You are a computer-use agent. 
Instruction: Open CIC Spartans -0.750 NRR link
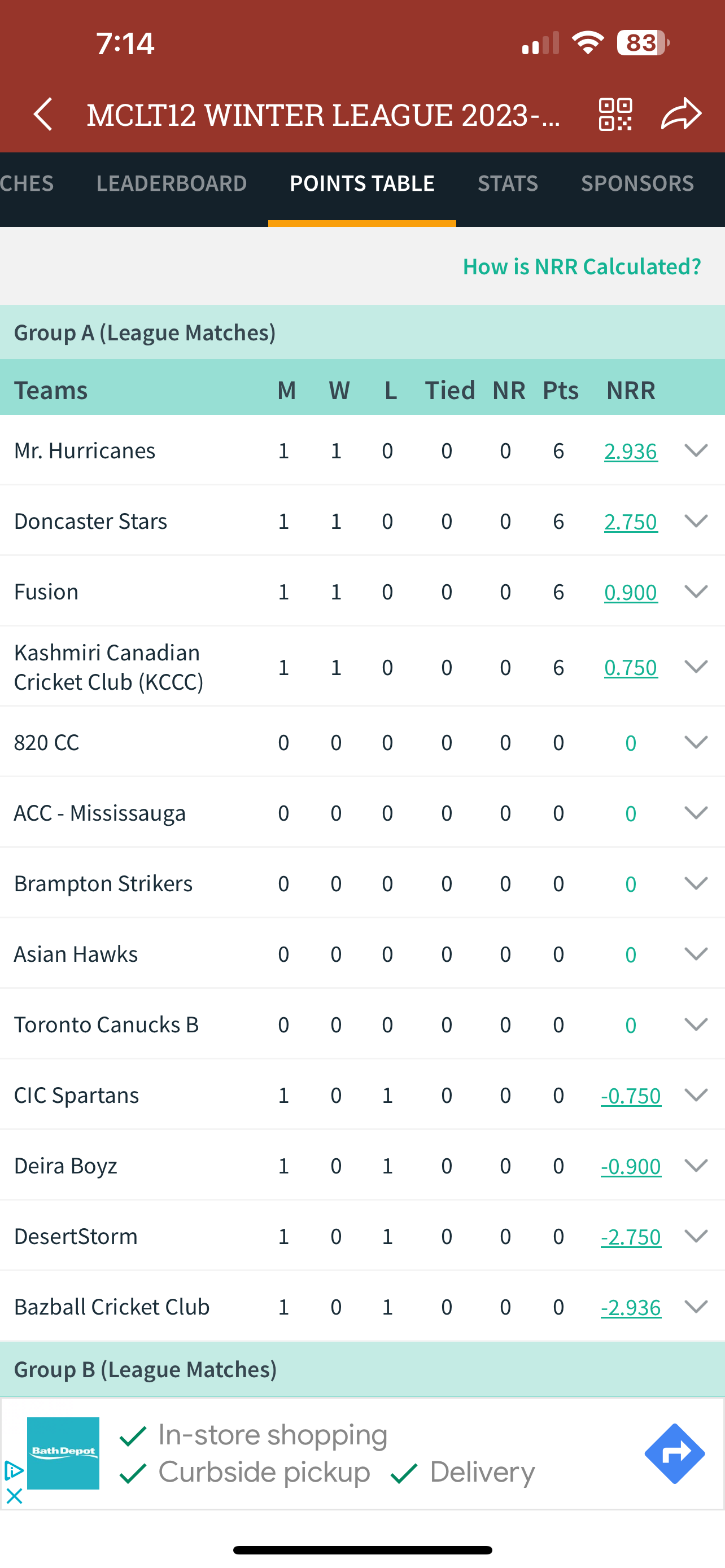pos(631,1096)
